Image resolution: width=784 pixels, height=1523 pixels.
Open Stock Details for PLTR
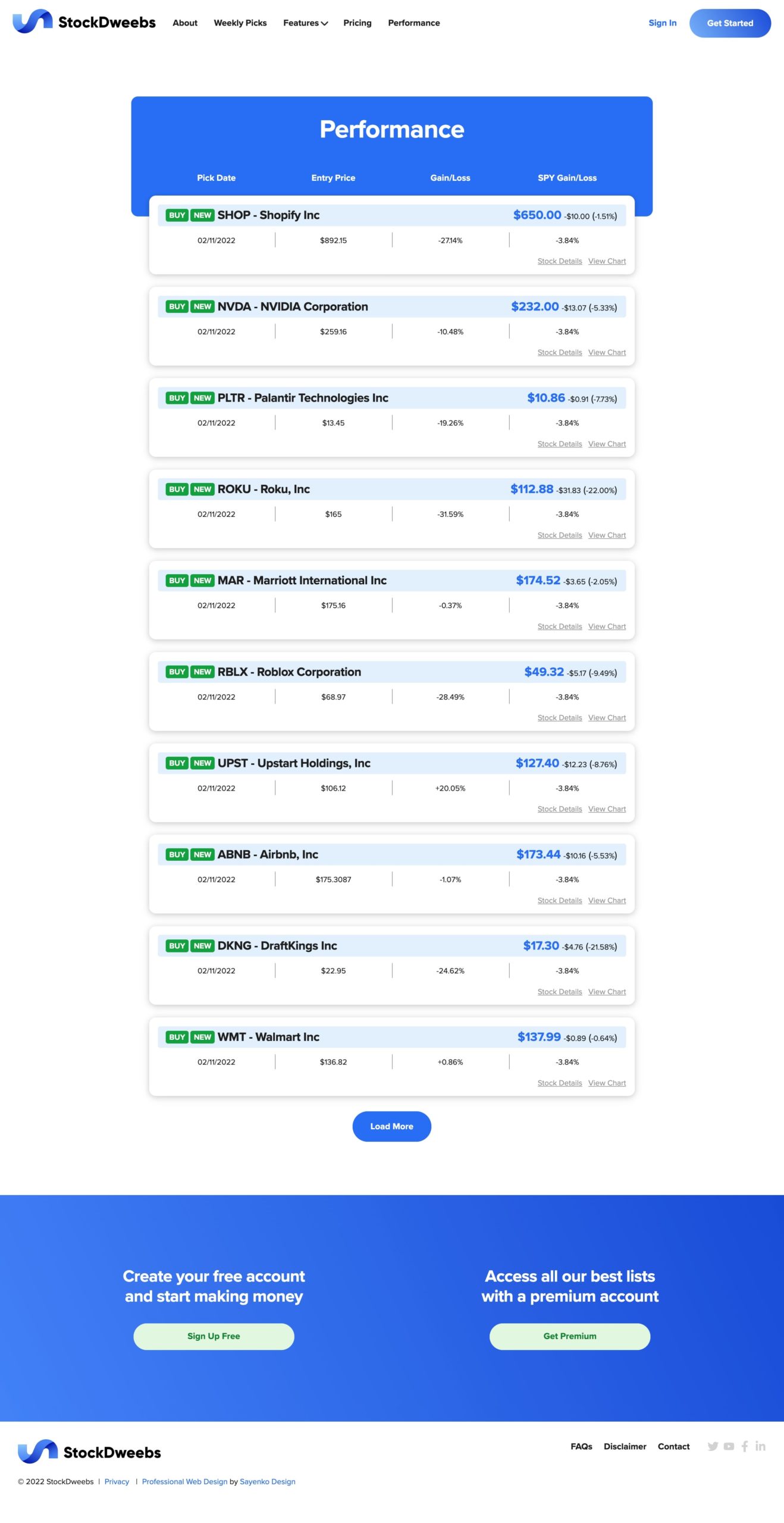point(559,444)
